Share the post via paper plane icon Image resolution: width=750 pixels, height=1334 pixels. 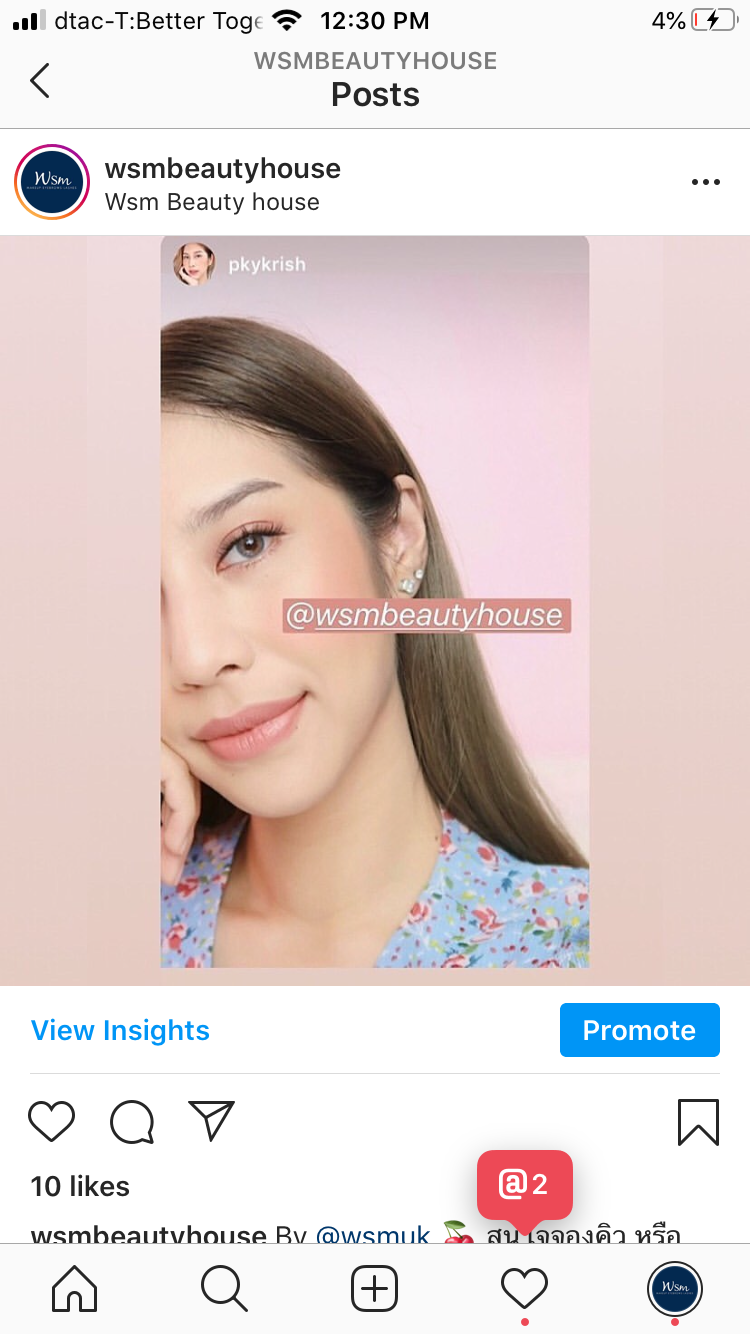coord(211,1121)
